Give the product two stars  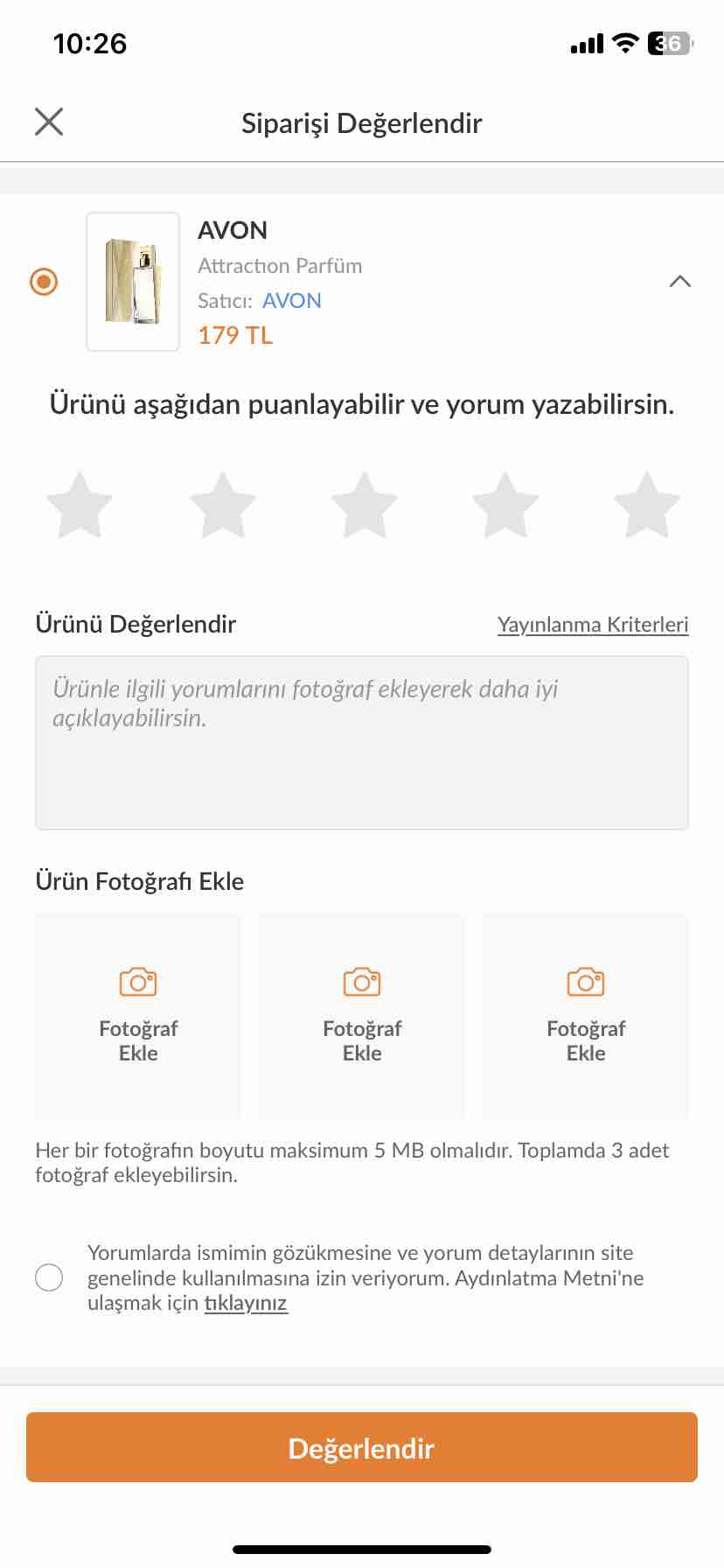tap(222, 505)
